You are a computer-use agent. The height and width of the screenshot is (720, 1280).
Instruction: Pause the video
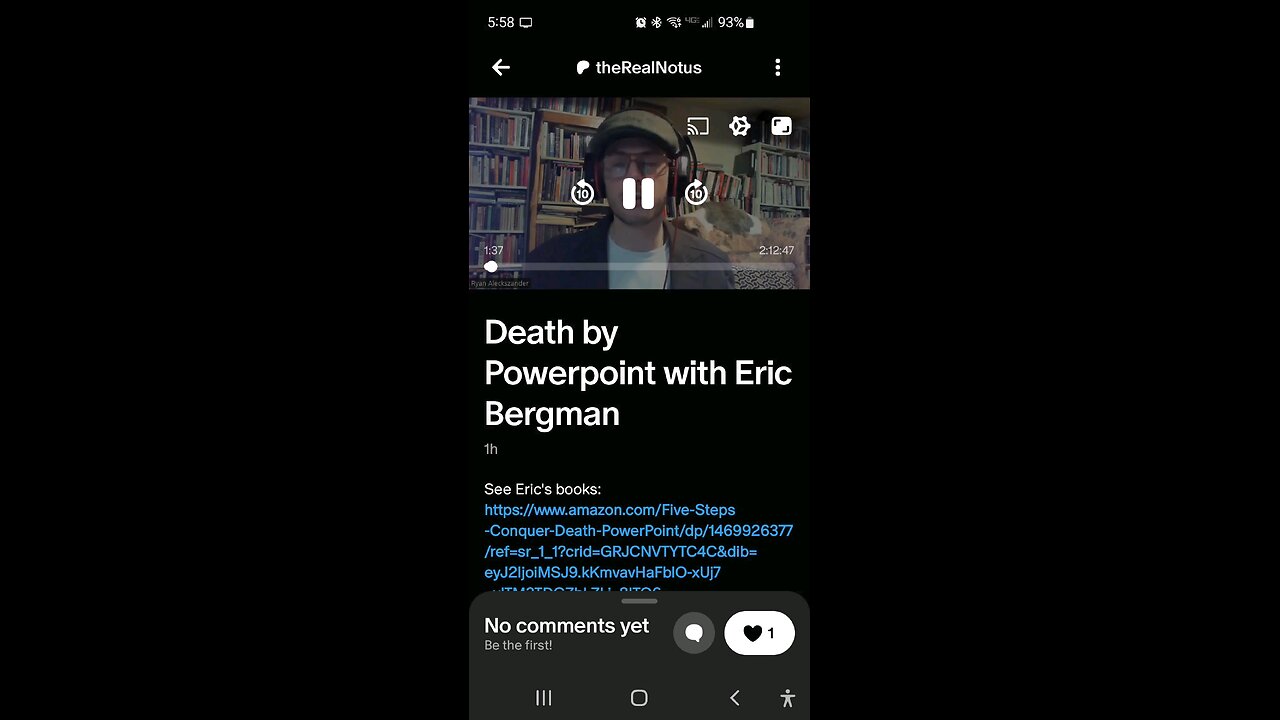638,193
